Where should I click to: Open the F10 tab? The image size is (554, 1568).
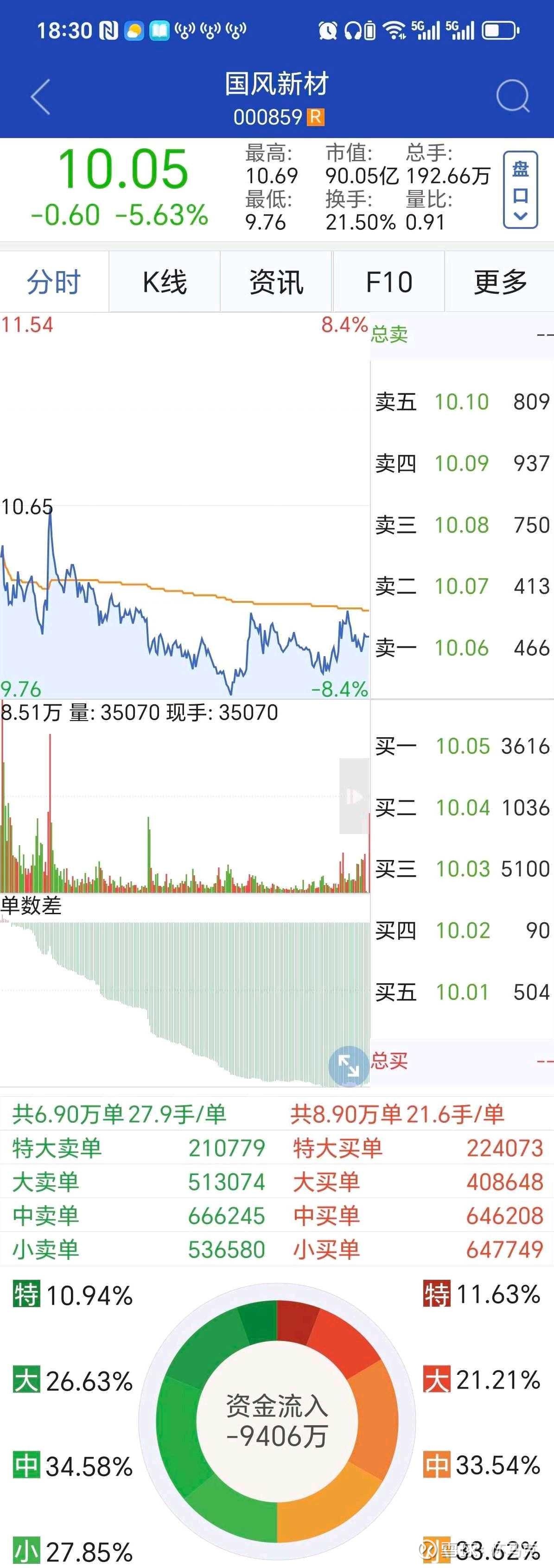pyautogui.click(x=388, y=283)
